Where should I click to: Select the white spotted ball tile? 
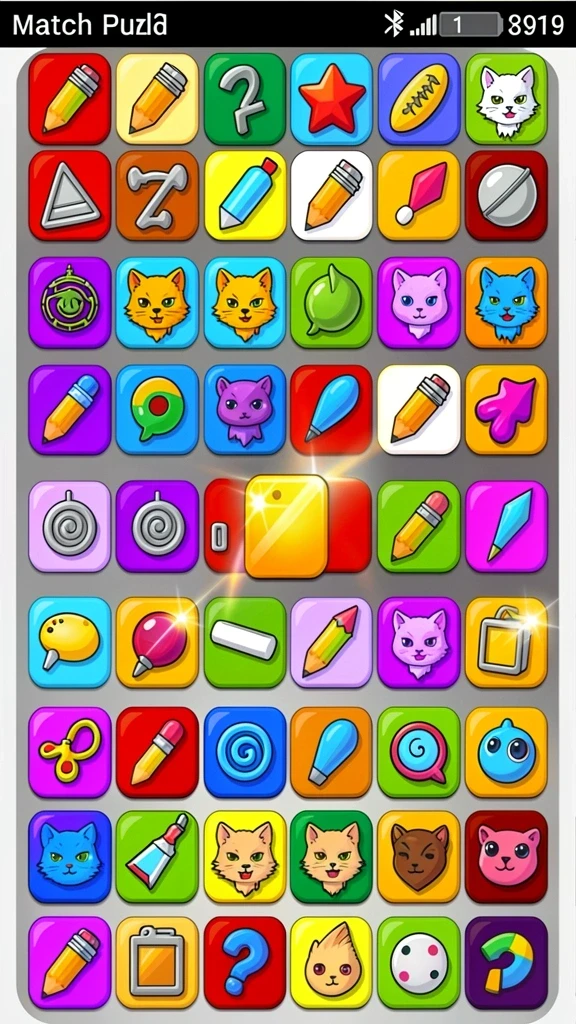(x=419, y=962)
